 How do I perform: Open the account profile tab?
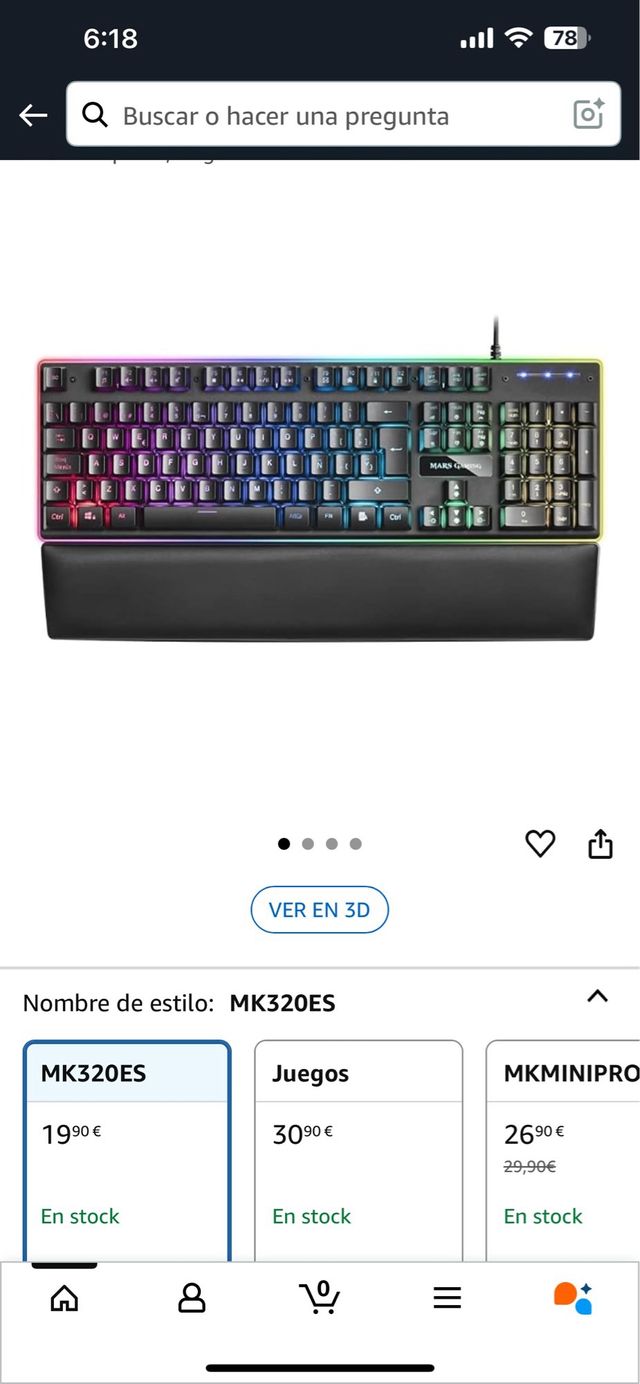[191, 1298]
